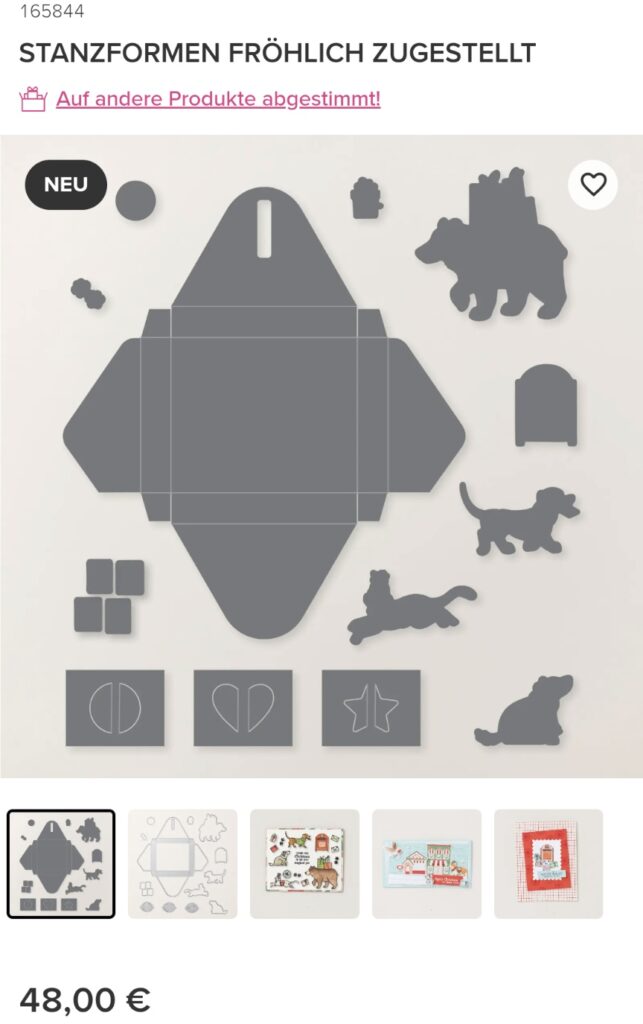
Task: Select the fifth thumbnail with red card
Action: pos(548,864)
